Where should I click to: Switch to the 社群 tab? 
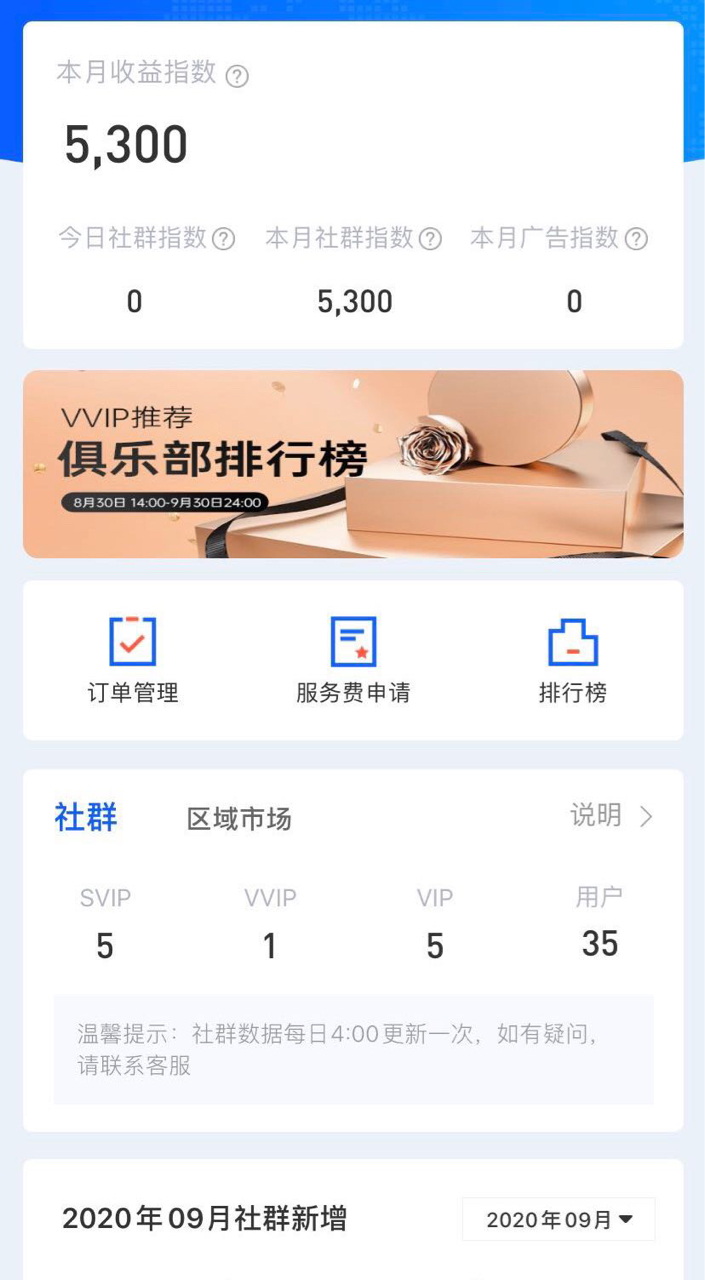86,817
